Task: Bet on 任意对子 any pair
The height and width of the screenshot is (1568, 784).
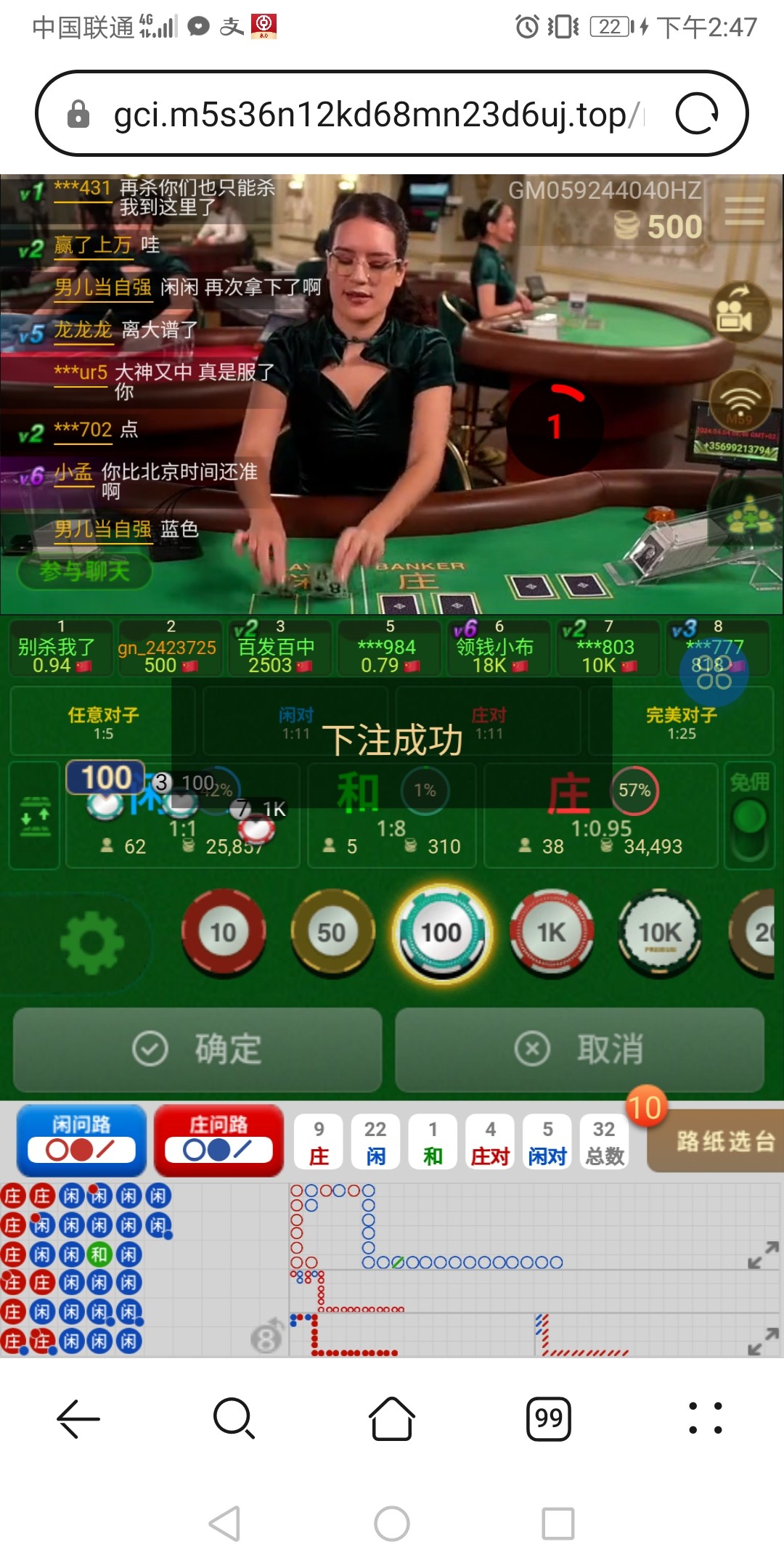Action: [x=103, y=723]
